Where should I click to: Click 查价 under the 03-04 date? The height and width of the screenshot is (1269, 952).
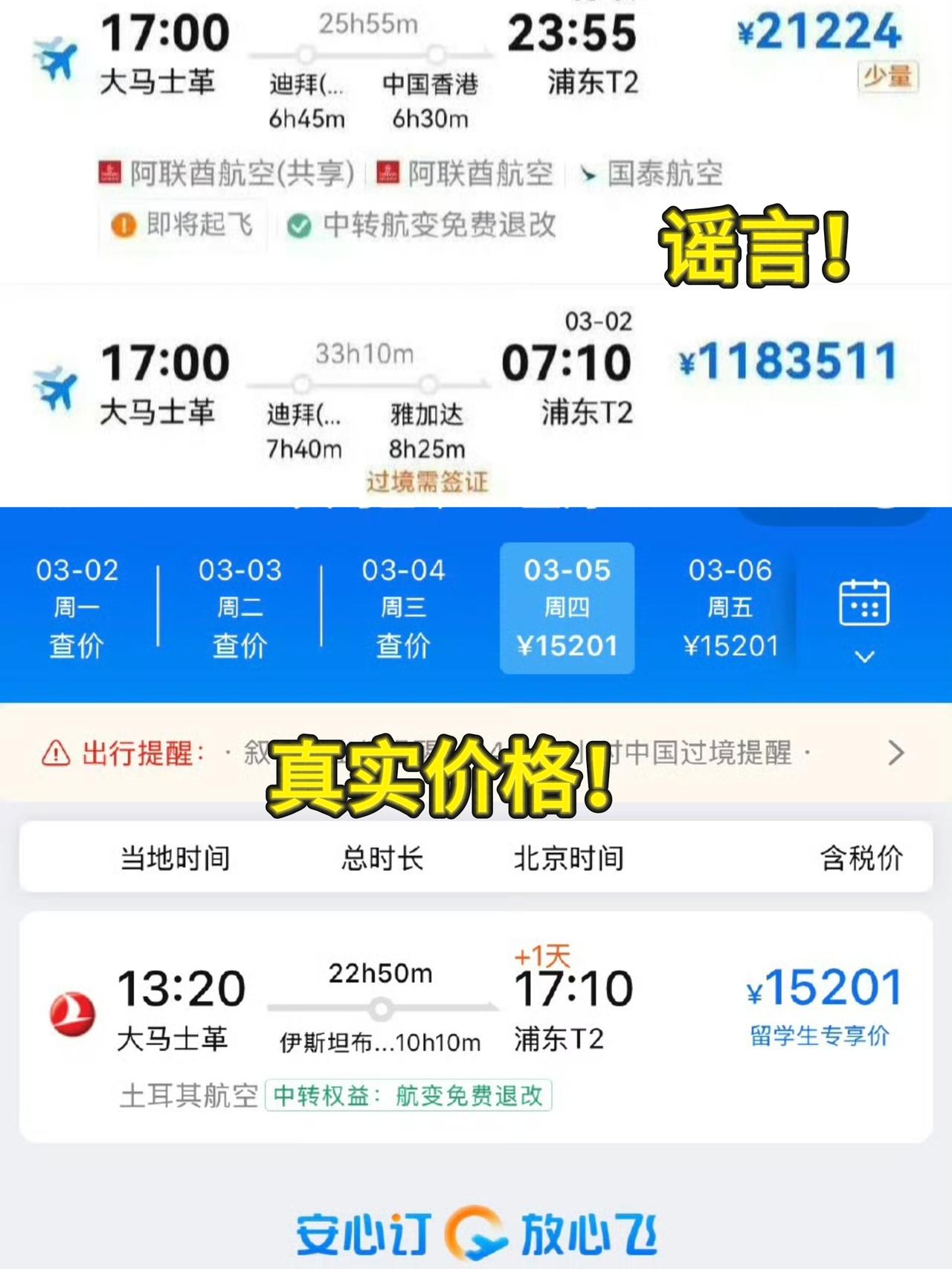(x=404, y=647)
